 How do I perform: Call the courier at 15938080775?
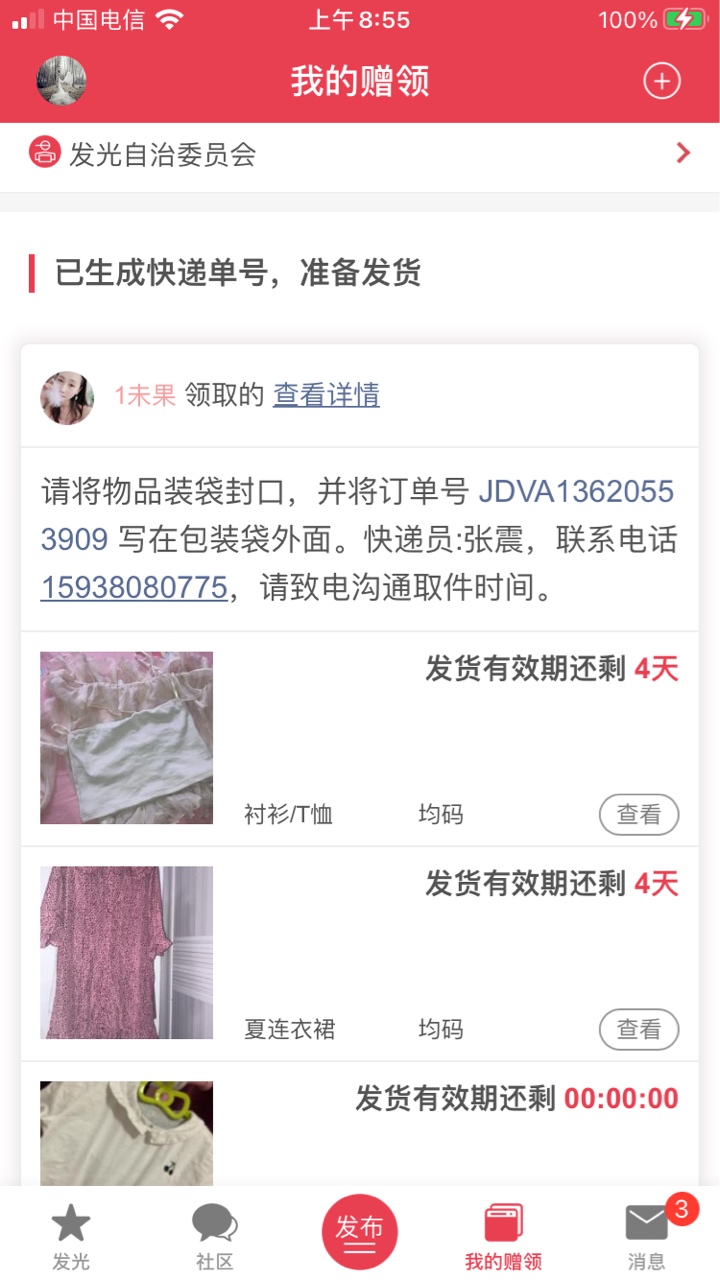pos(134,587)
